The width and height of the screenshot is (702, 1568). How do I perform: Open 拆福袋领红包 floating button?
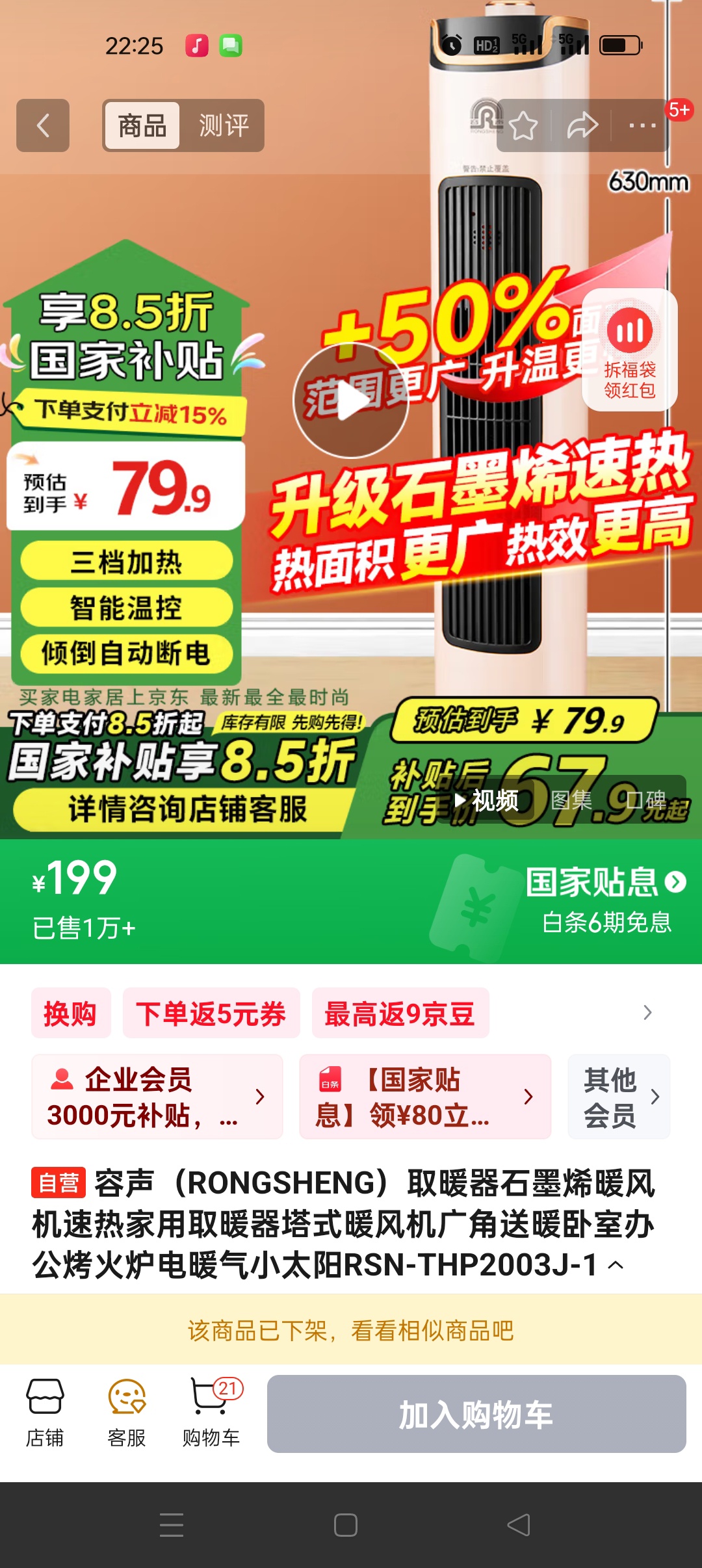tap(629, 350)
